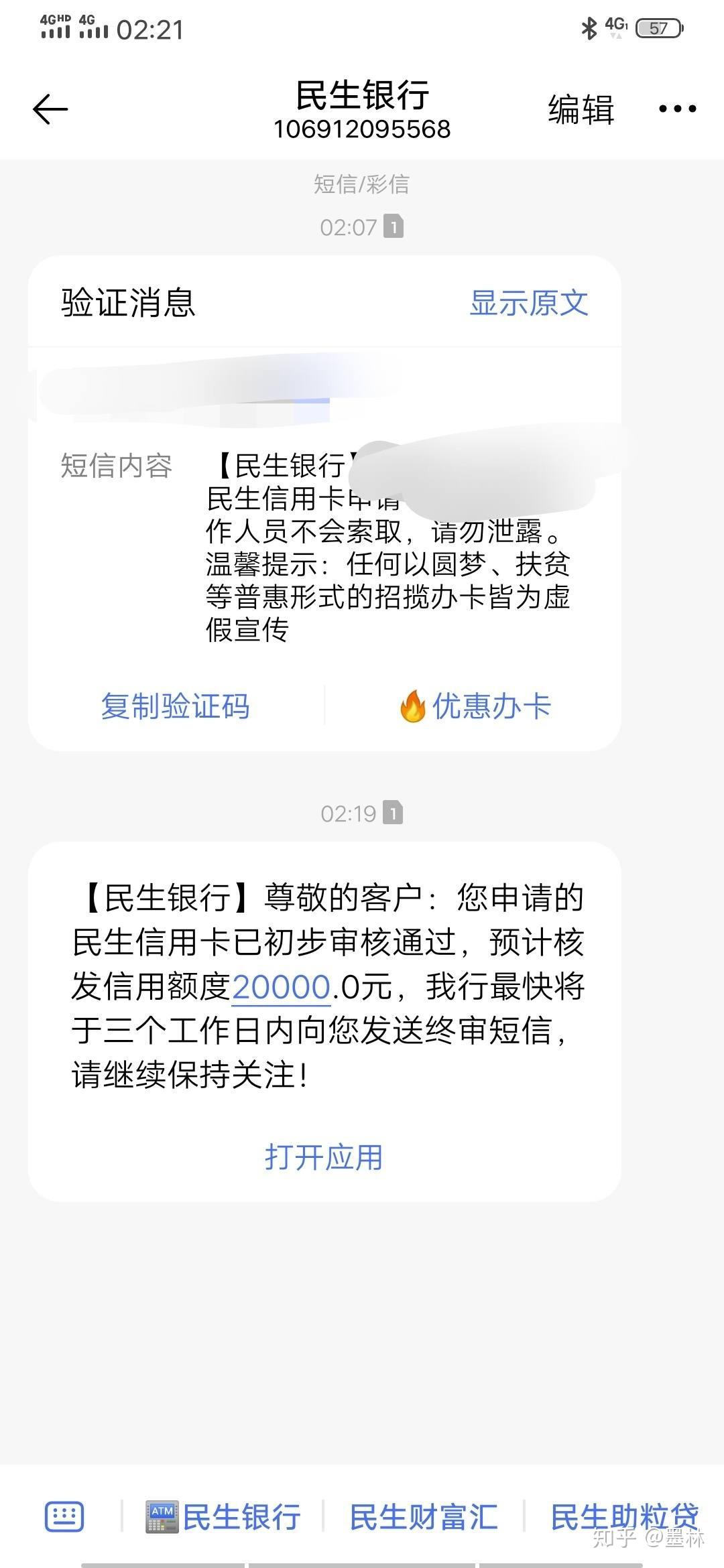The image size is (724, 1568).
Task: Tap 打开应用 to open the app
Action: coord(324,1157)
